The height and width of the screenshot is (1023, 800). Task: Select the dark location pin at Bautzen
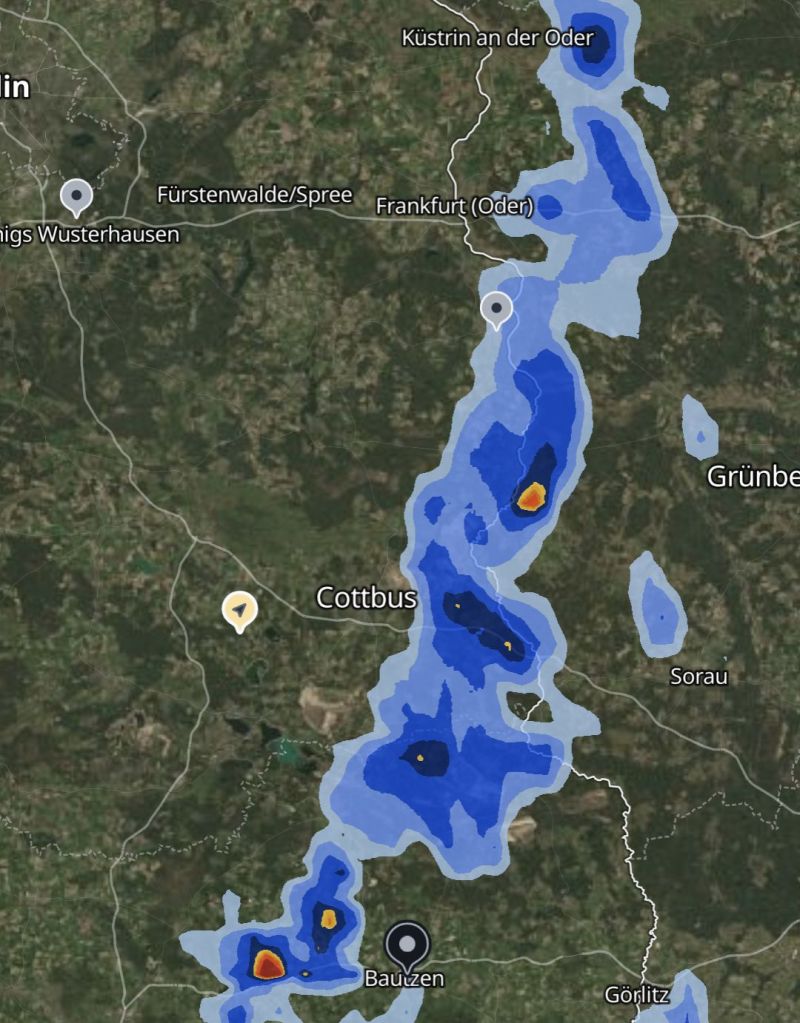(407, 943)
